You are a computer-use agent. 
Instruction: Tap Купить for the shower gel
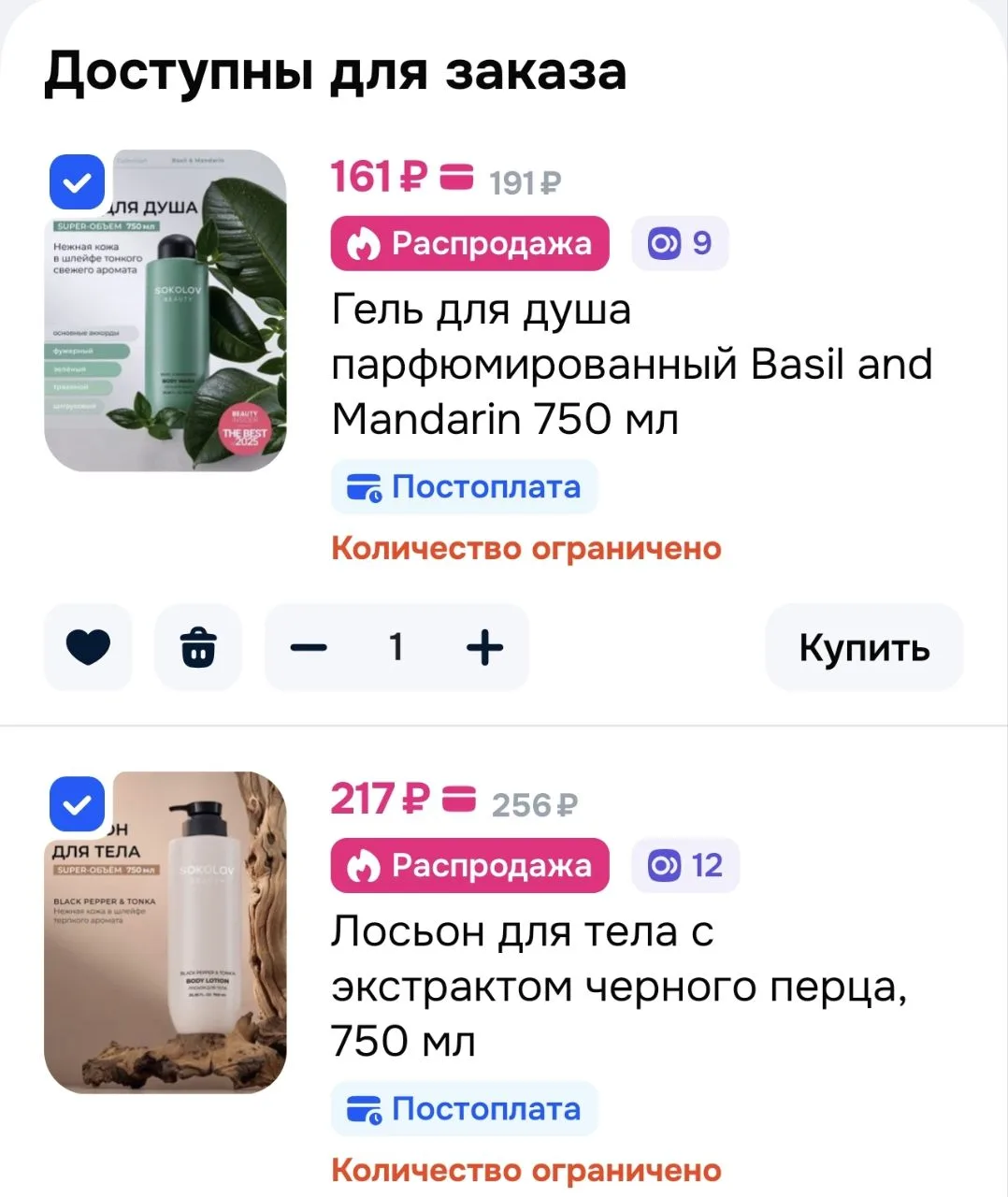[864, 647]
